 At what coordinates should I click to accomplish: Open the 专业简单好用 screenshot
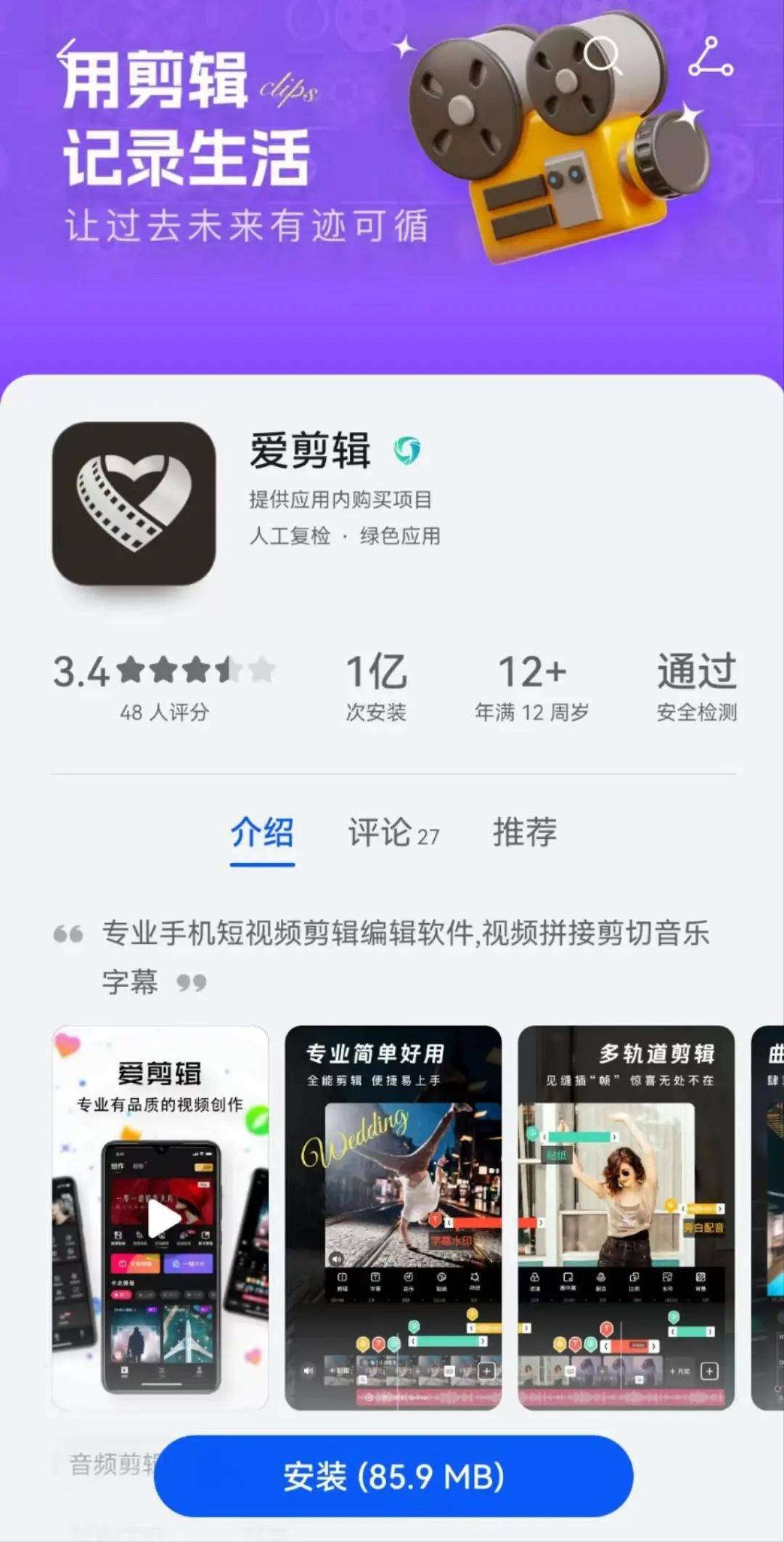point(393,1218)
